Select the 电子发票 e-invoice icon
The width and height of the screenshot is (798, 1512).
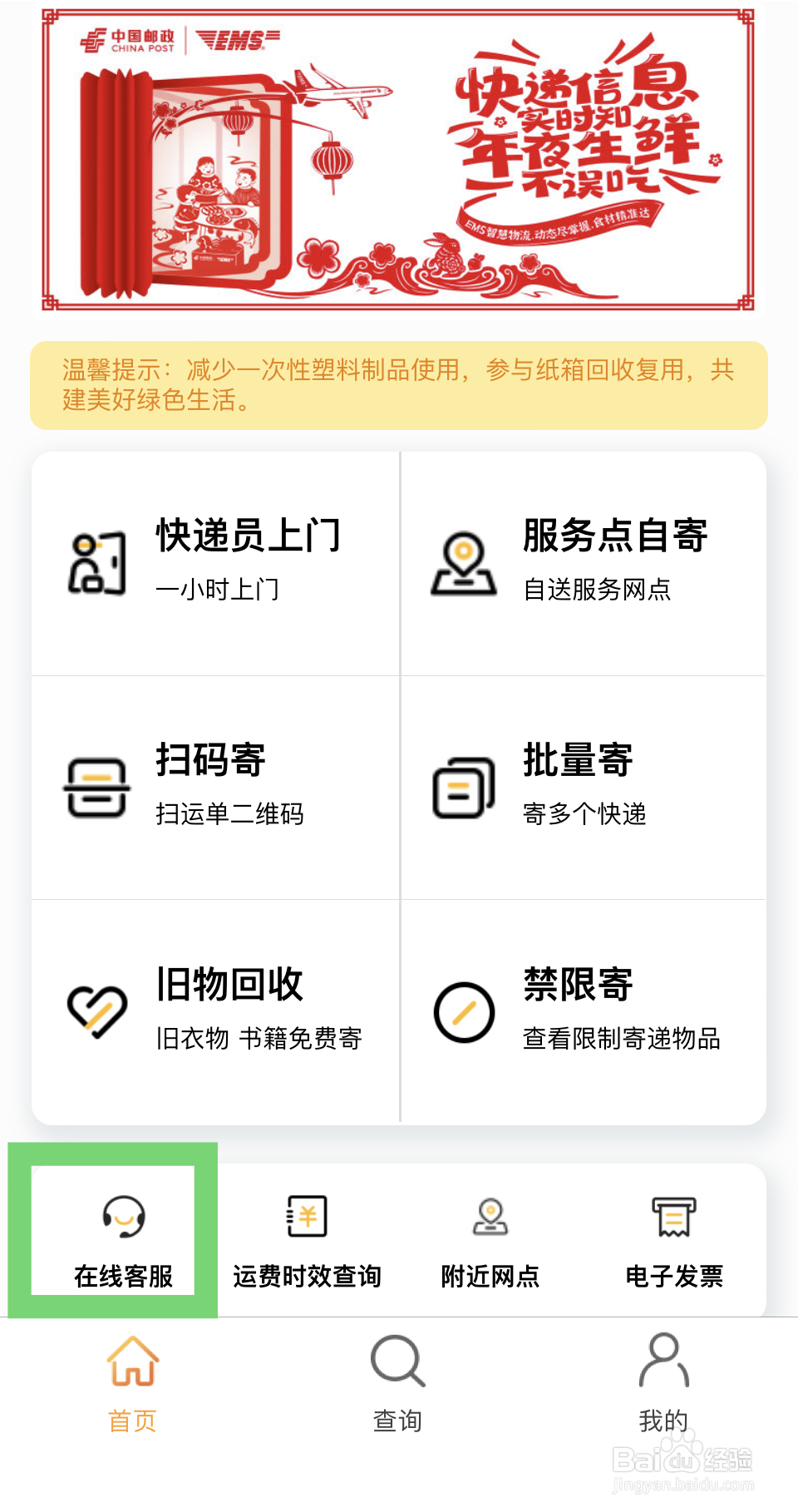(x=673, y=1217)
